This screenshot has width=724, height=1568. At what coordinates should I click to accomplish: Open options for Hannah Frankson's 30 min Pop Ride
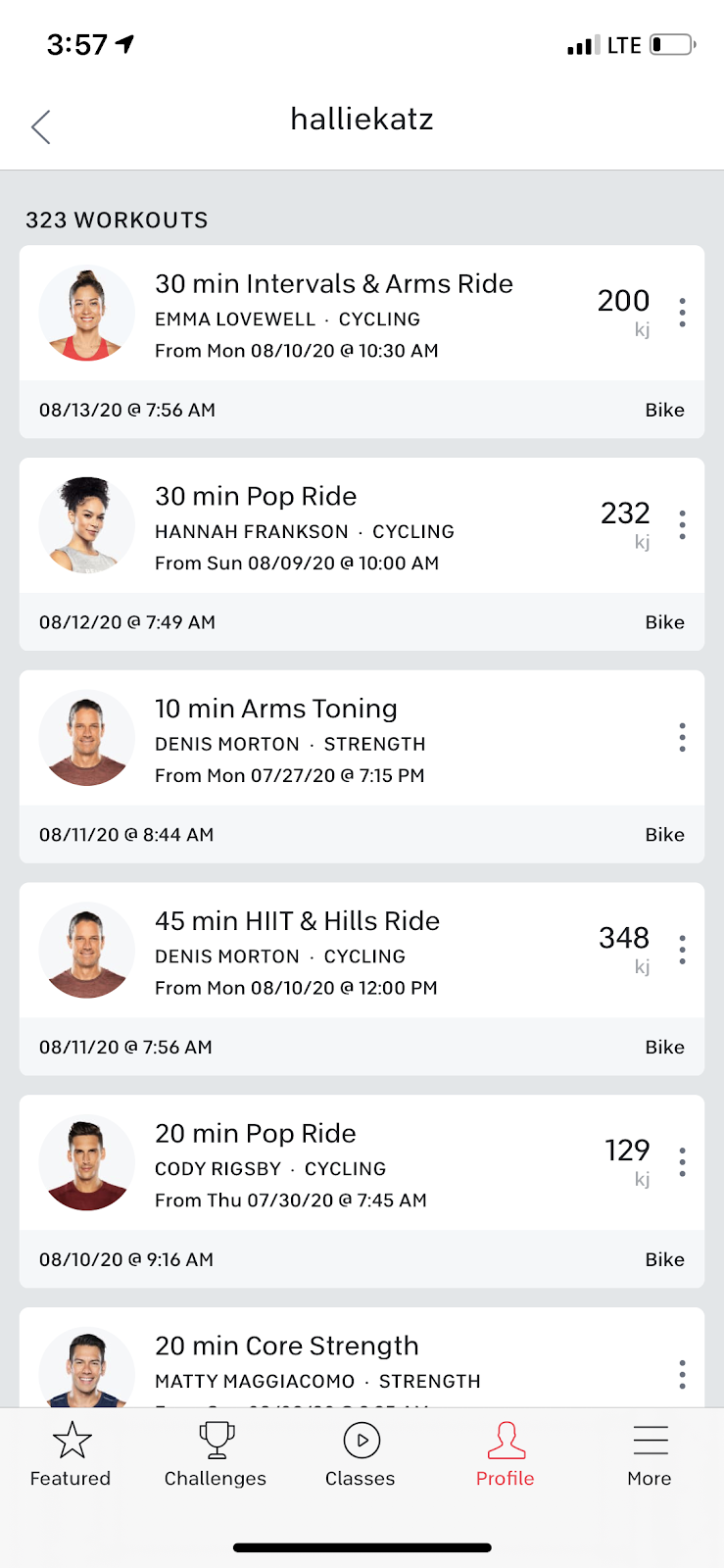(x=682, y=524)
